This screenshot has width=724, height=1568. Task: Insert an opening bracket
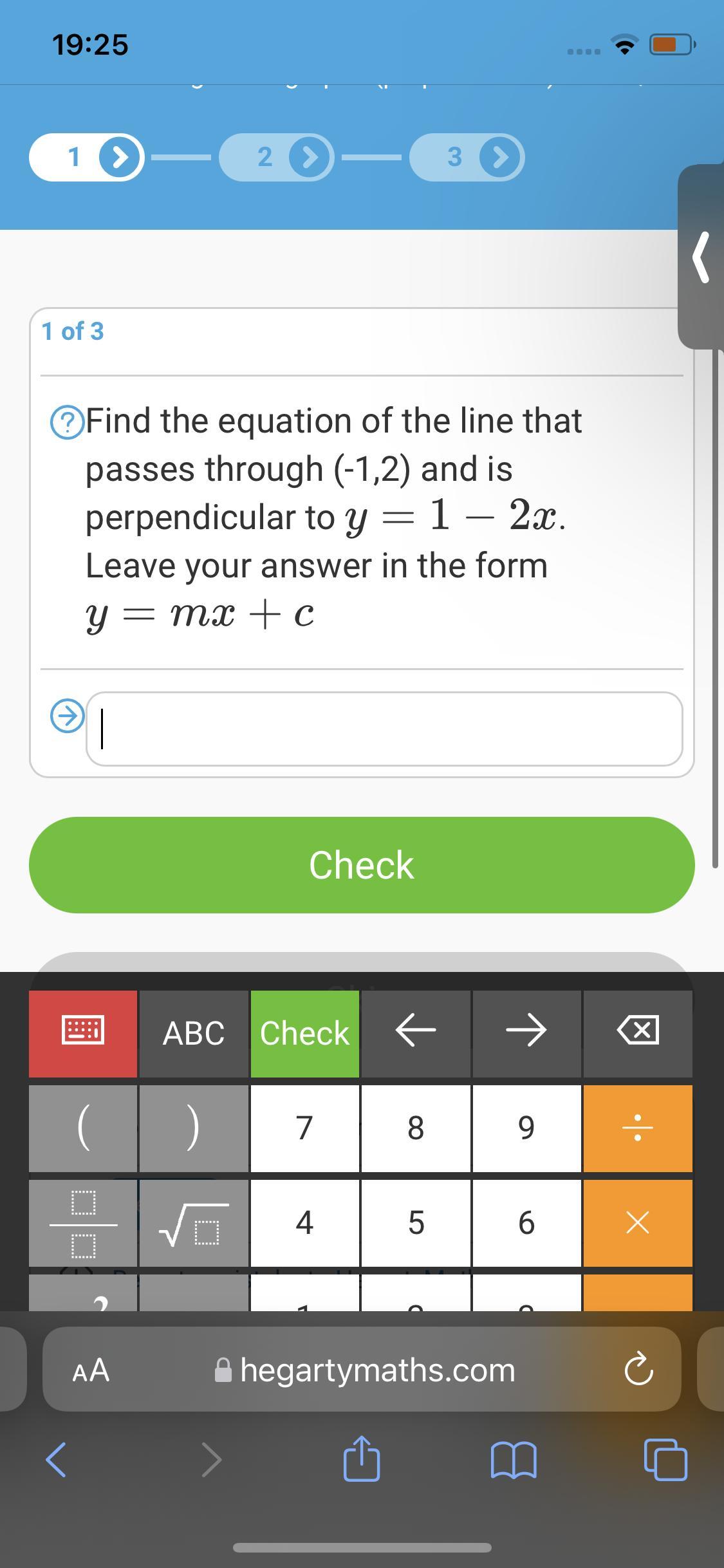pyautogui.click(x=83, y=1128)
